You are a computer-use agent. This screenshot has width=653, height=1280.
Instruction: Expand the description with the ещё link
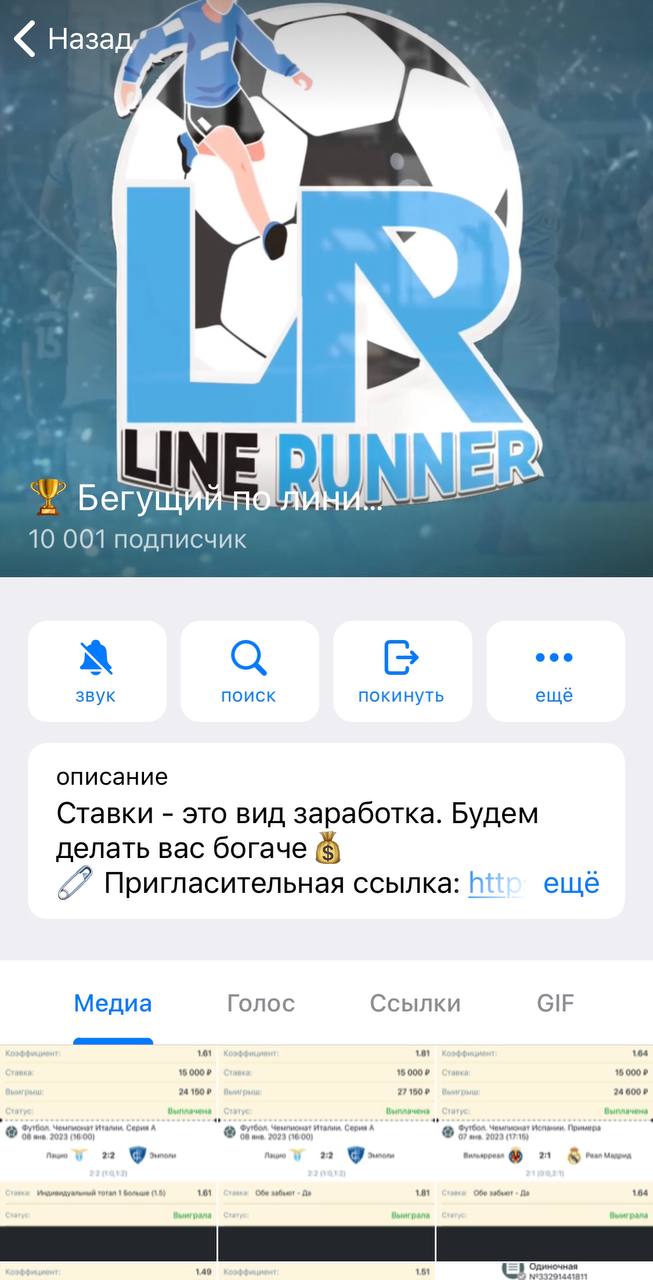coord(570,884)
